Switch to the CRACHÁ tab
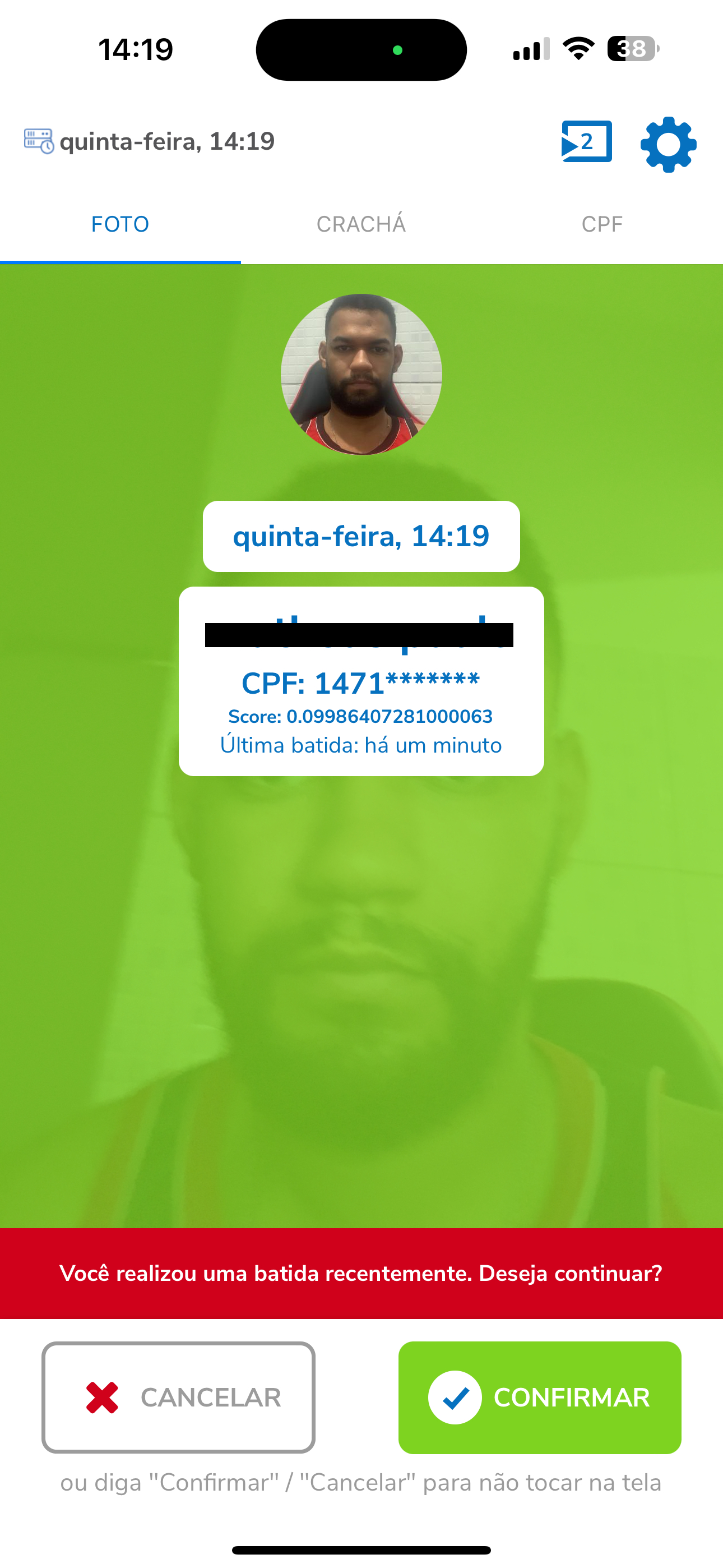Image resolution: width=723 pixels, height=1568 pixels. click(361, 225)
